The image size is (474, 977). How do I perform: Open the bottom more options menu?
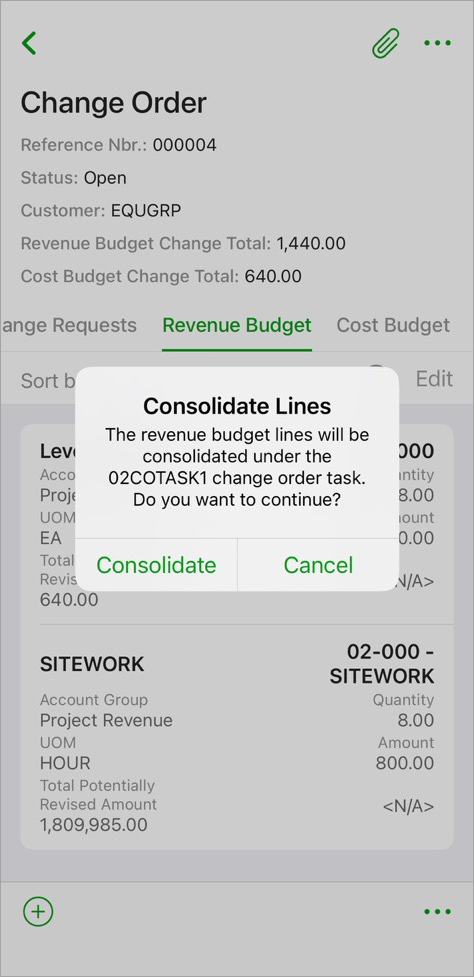click(x=437, y=912)
